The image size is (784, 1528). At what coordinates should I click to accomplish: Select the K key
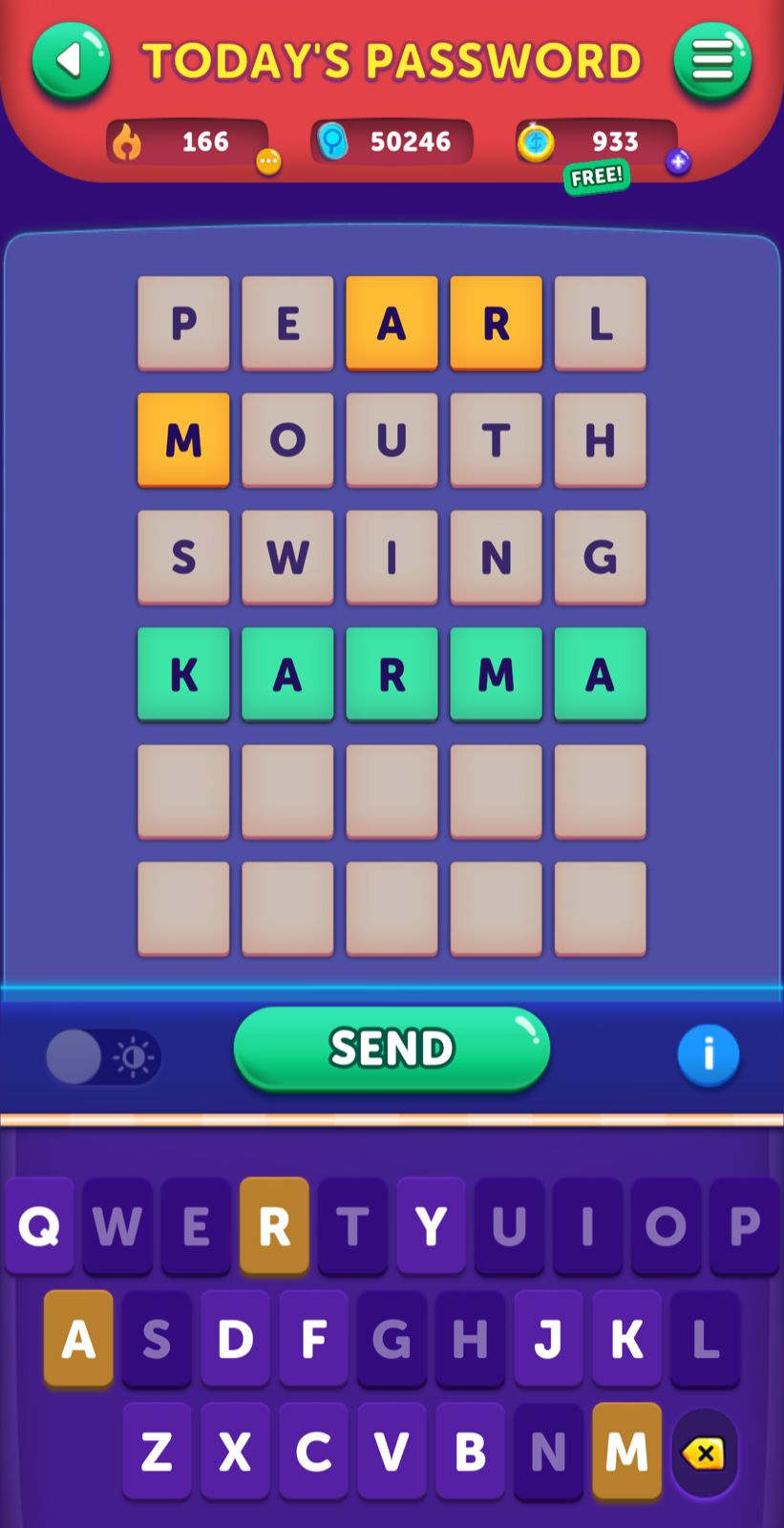click(x=626, y=1339)
